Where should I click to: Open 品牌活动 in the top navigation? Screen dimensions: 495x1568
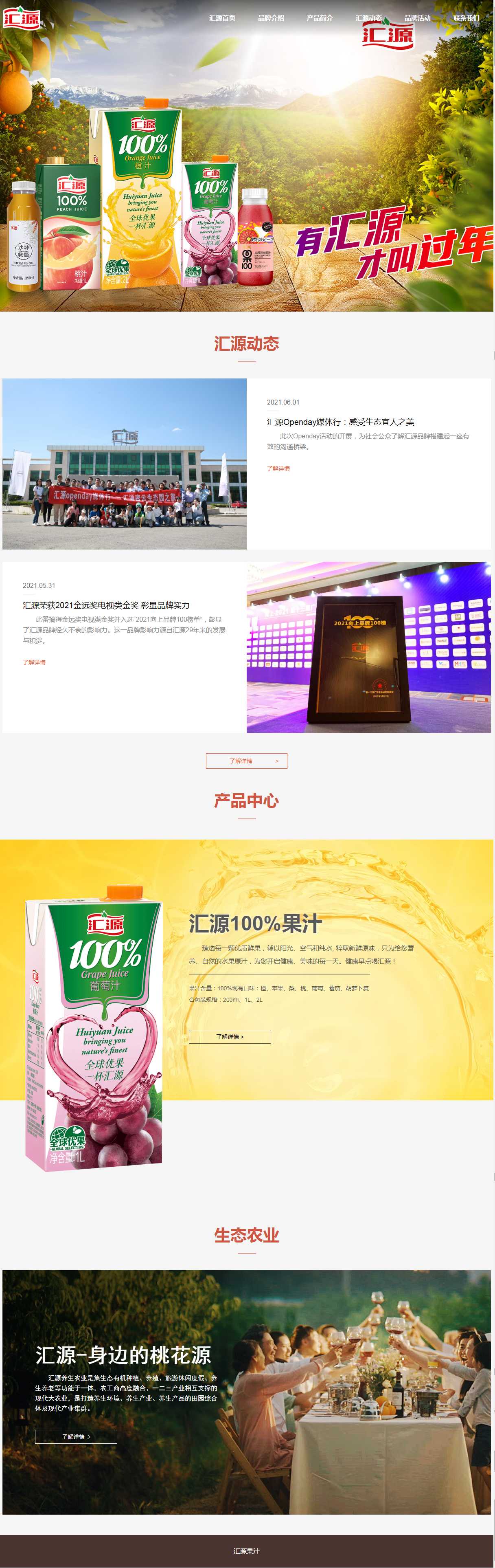[x=417, y=18]
